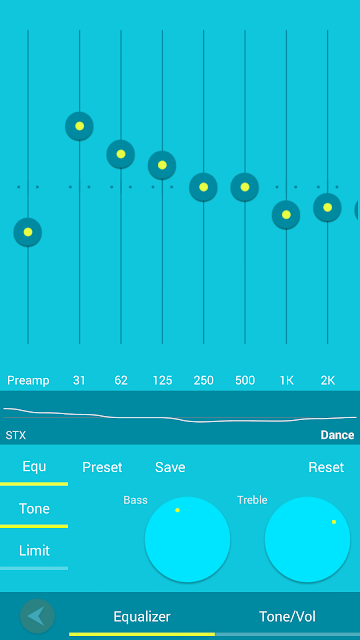Select the Equalizer tab
The height and width of the screenshot is (640, 360).
(142, 616)
